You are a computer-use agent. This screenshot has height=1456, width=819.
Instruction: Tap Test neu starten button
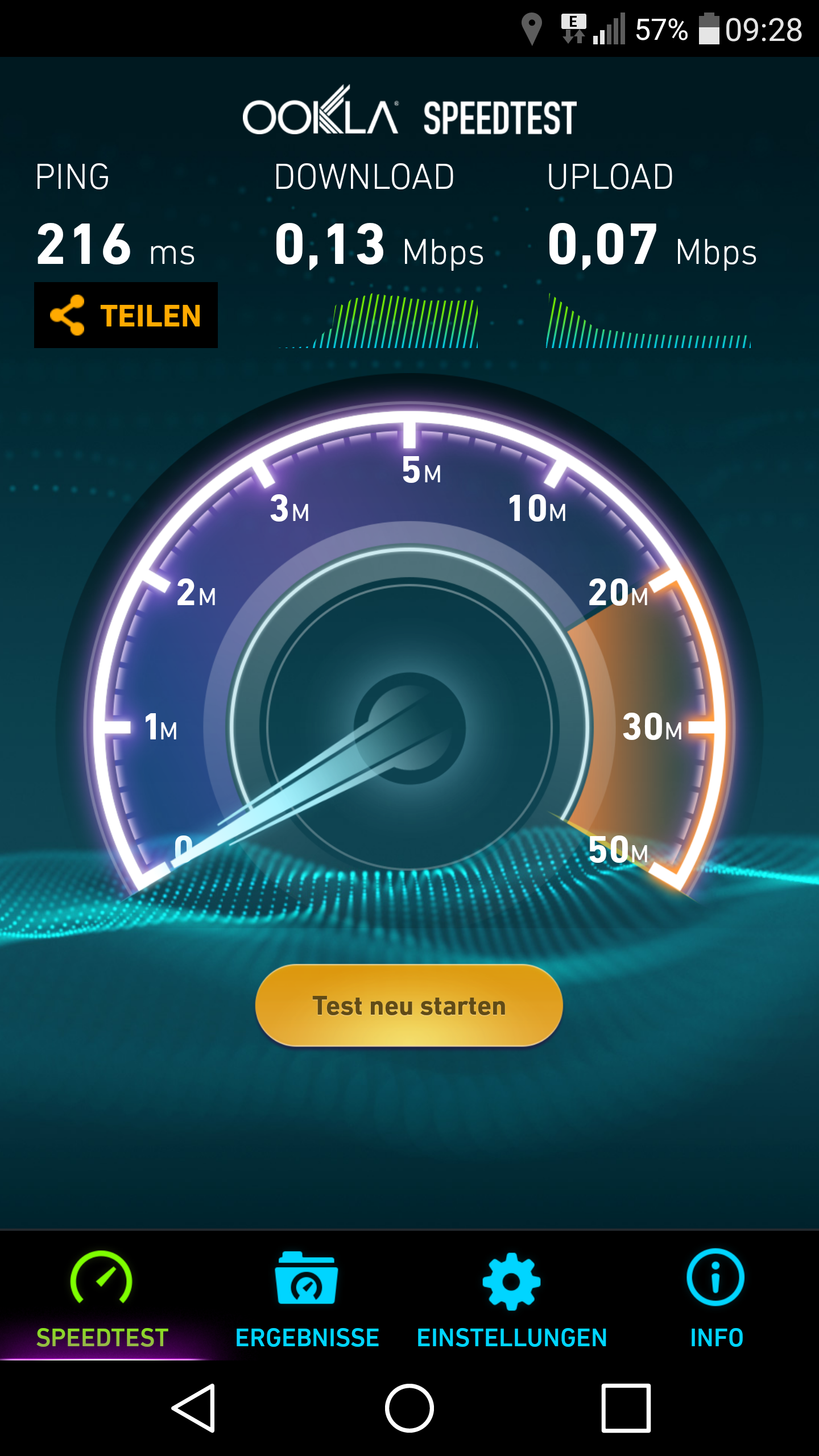(409, 1006)
